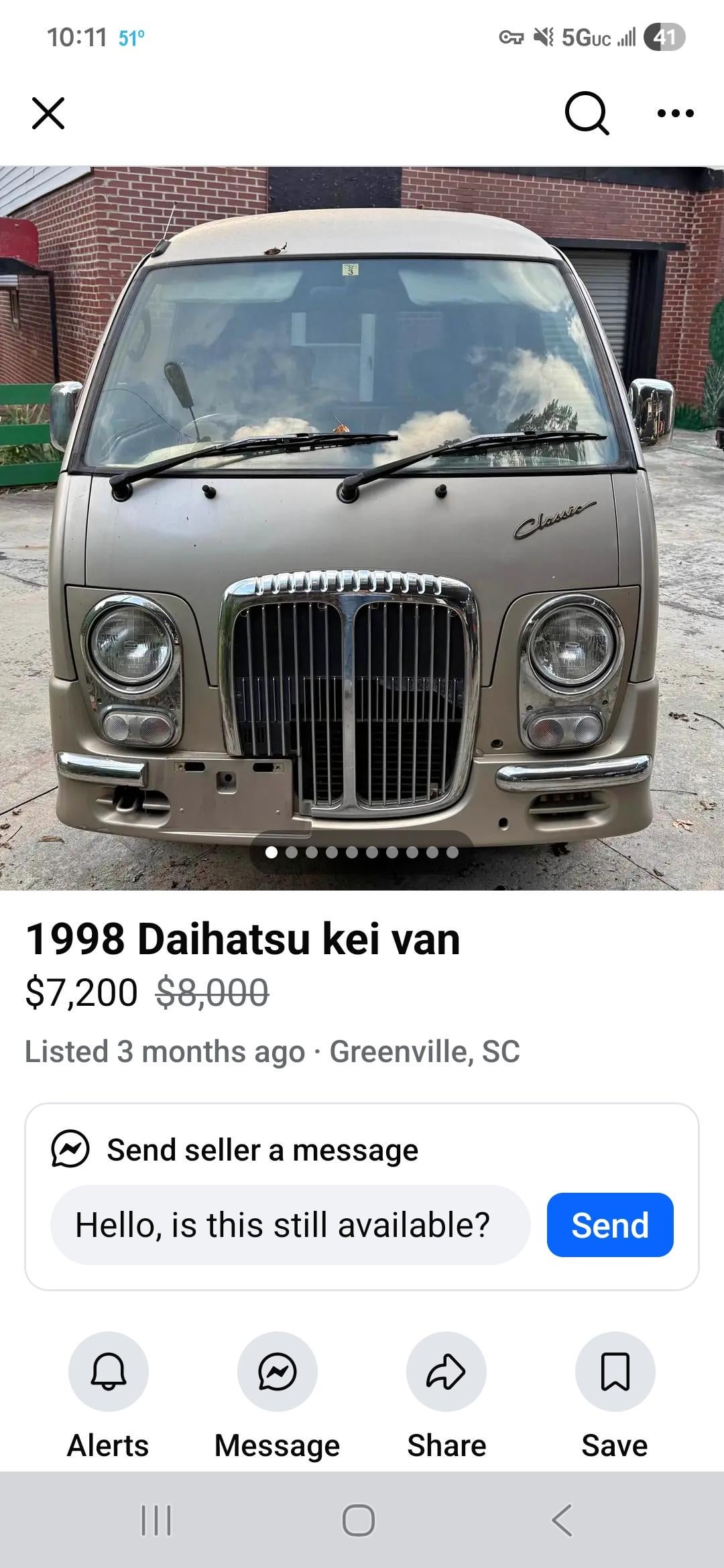This screenshot has height=1568, width=724.
Task: Open the search magnifier icon
Action: (x=587, y=113)
